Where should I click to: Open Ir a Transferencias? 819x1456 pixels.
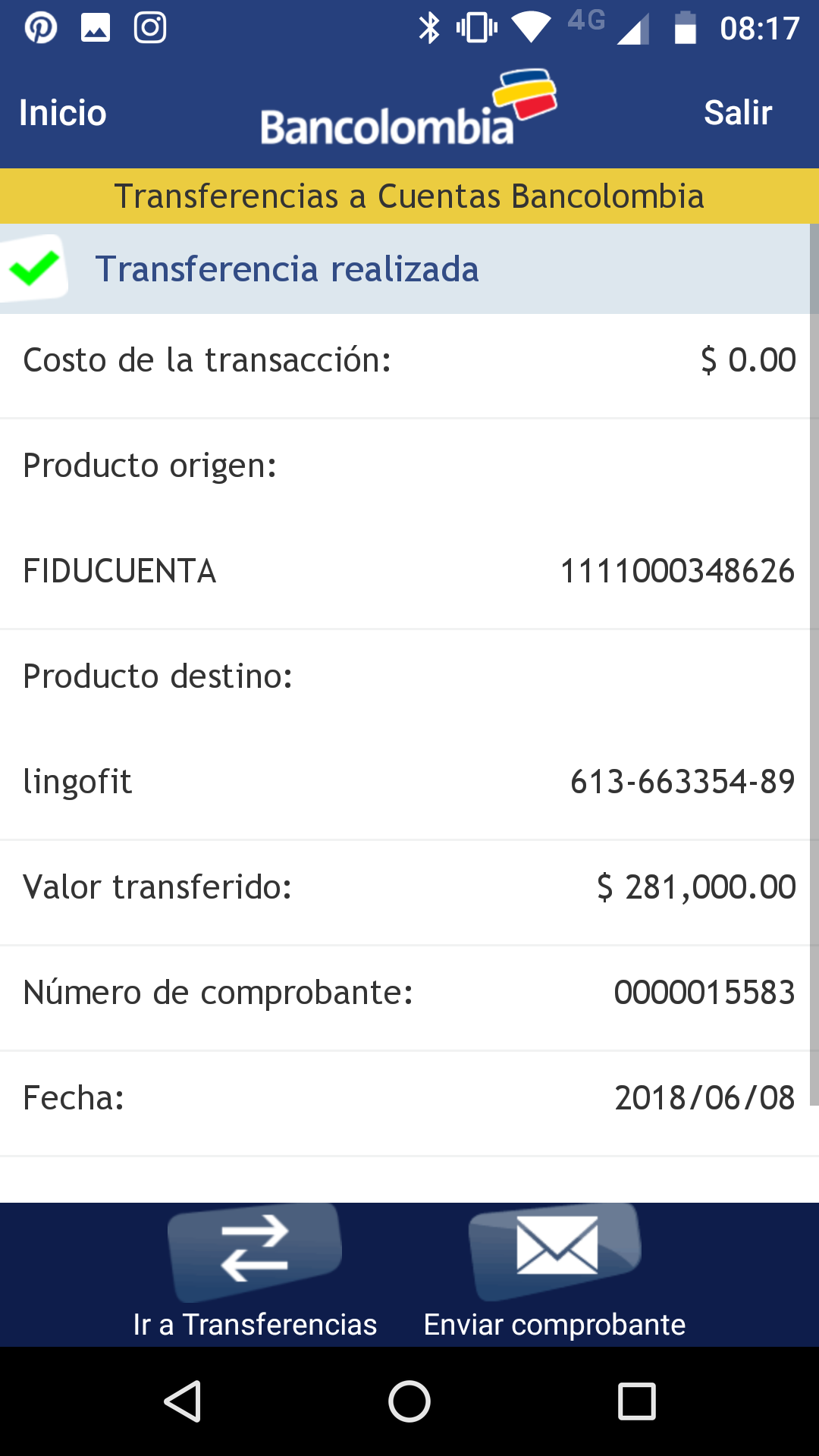click(x=255, y=1274)
